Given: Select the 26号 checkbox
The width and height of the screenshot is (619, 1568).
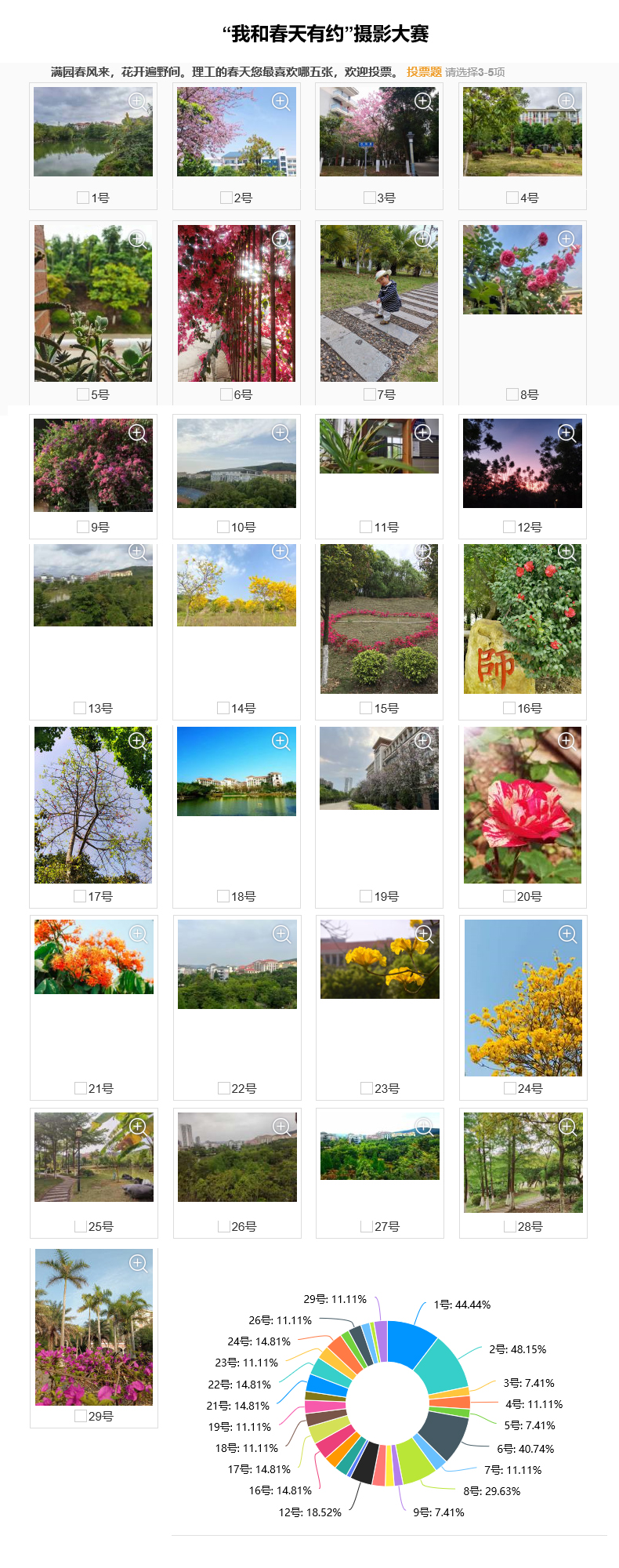Looking at the screenshot, I should pyautogui.click(x=224, y=1226).
